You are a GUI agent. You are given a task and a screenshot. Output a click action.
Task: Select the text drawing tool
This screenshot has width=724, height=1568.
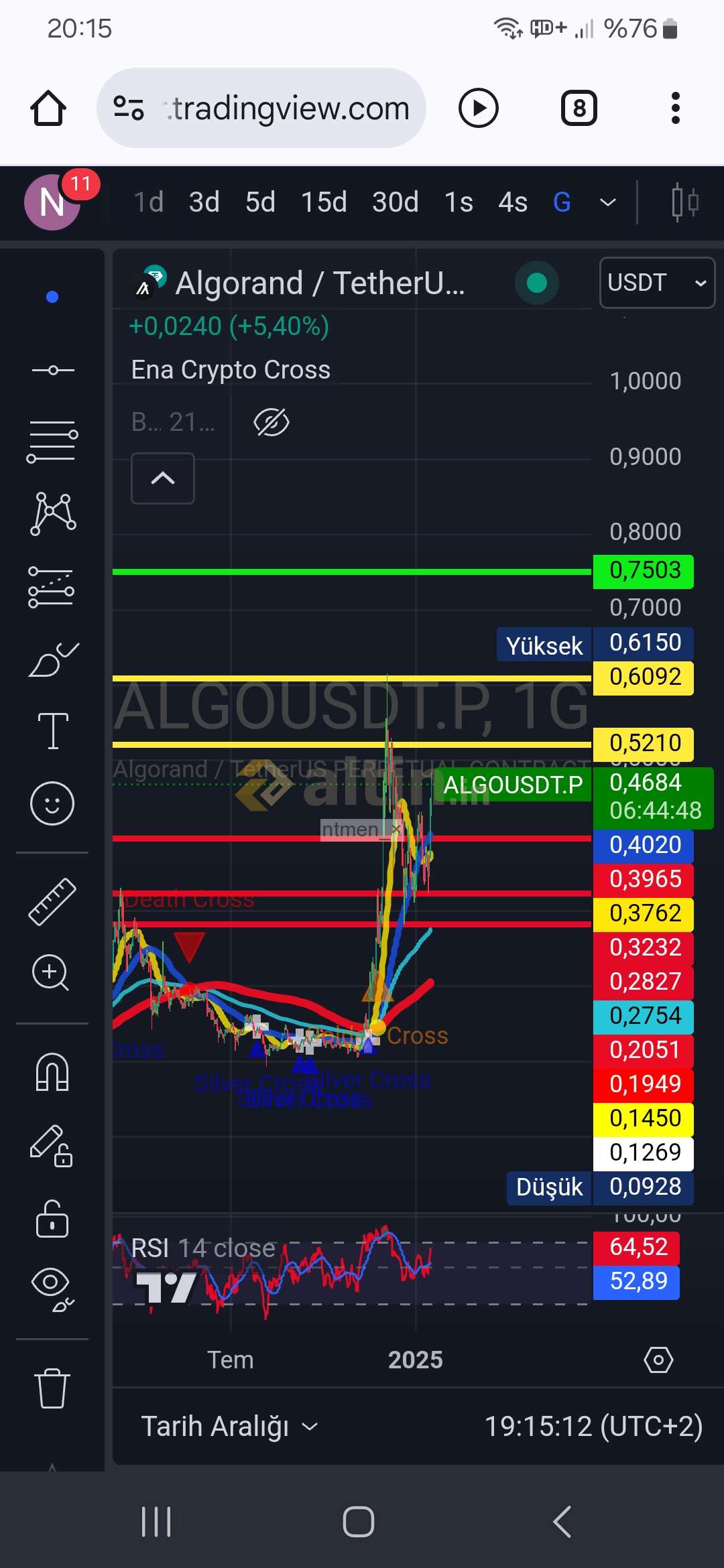[53, 731]
